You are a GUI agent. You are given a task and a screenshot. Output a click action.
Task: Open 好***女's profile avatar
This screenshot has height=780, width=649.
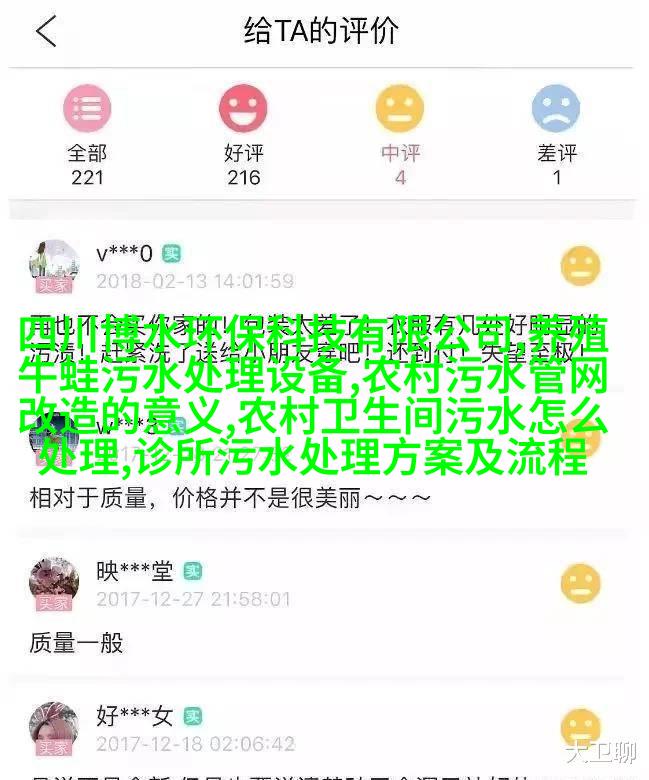tap(55, 728)
